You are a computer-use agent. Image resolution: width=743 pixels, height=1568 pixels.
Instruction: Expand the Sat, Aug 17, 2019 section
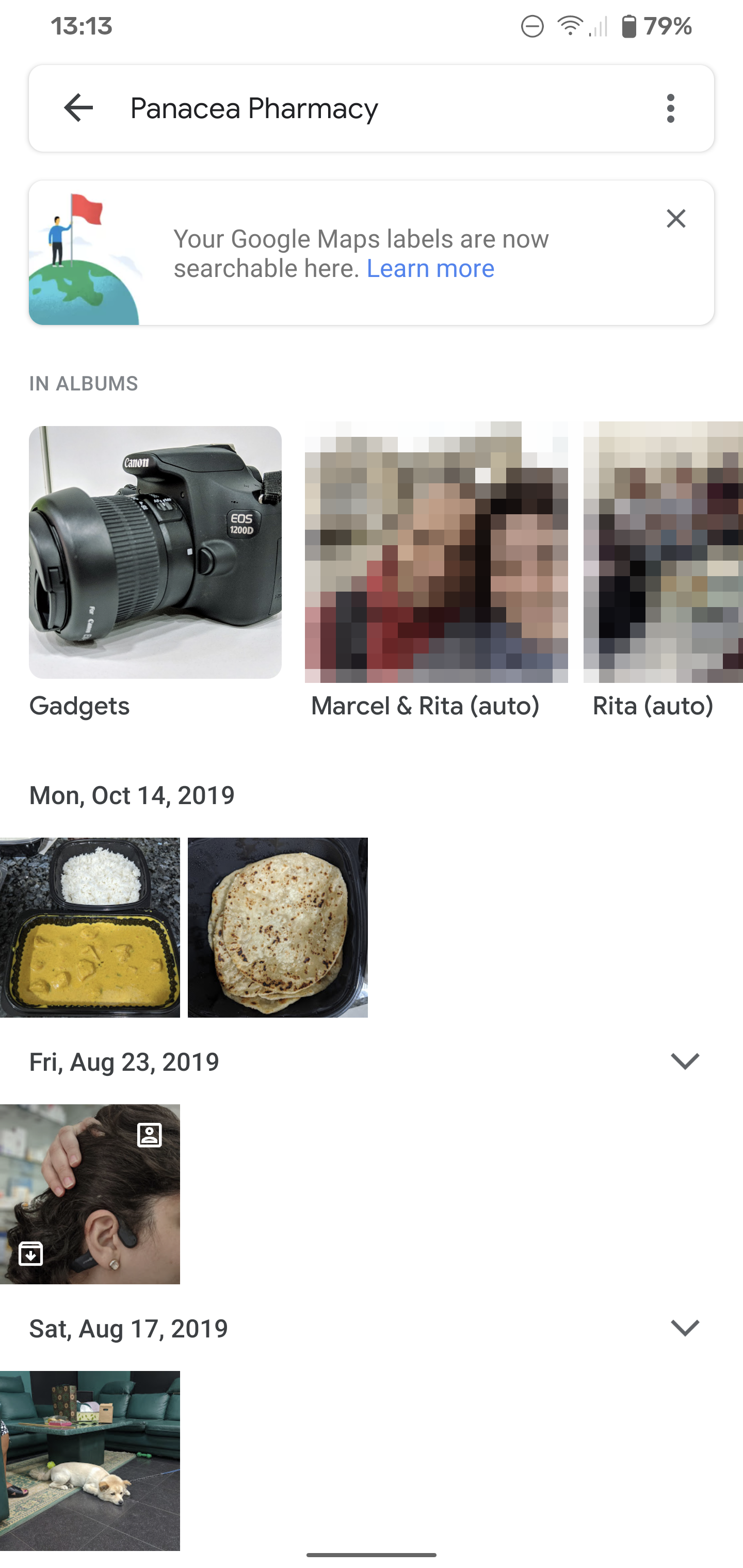(x=685, y=1328)
